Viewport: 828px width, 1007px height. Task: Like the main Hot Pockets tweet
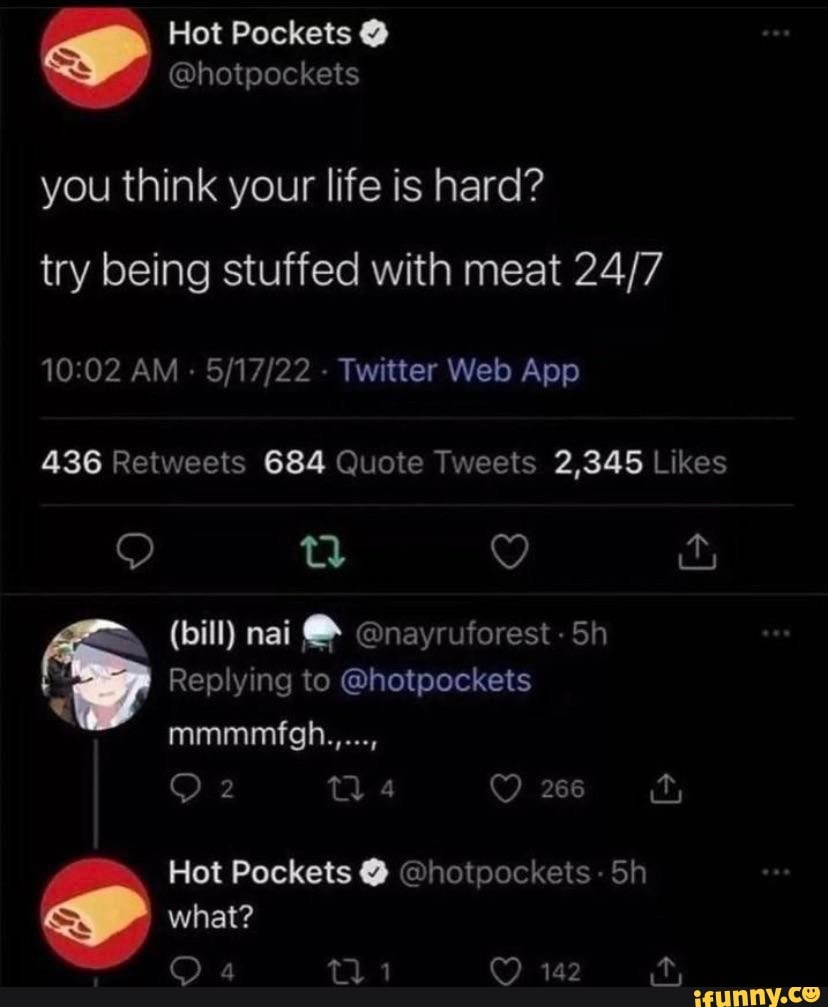(x=510, y=551)
